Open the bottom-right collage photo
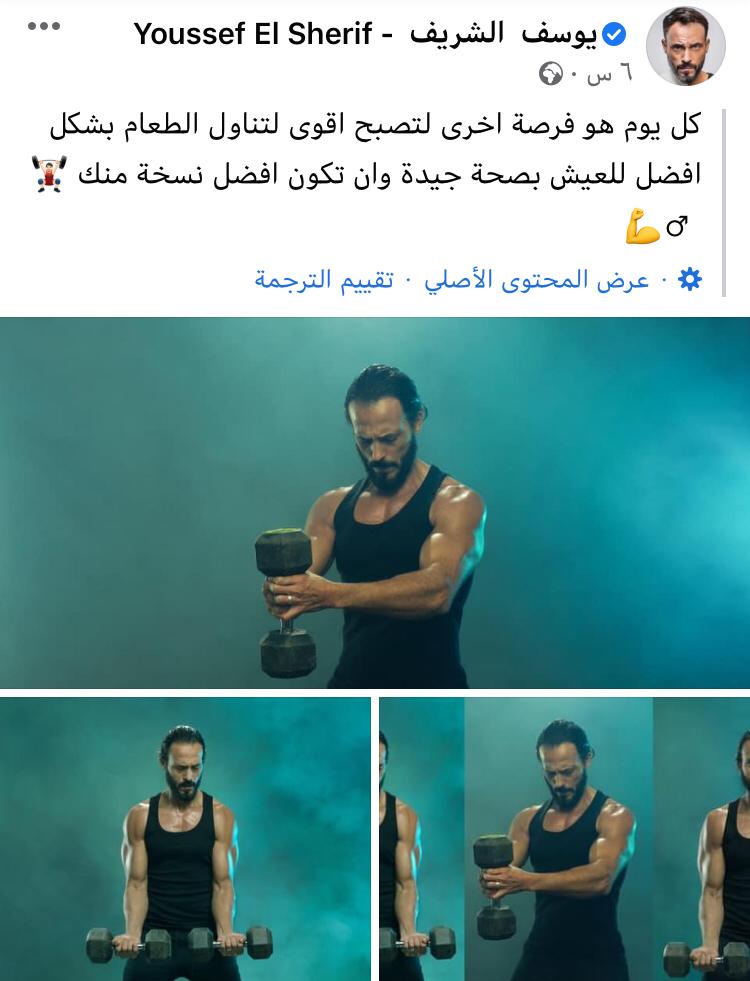The image size is (750, 981). point(565,839)
